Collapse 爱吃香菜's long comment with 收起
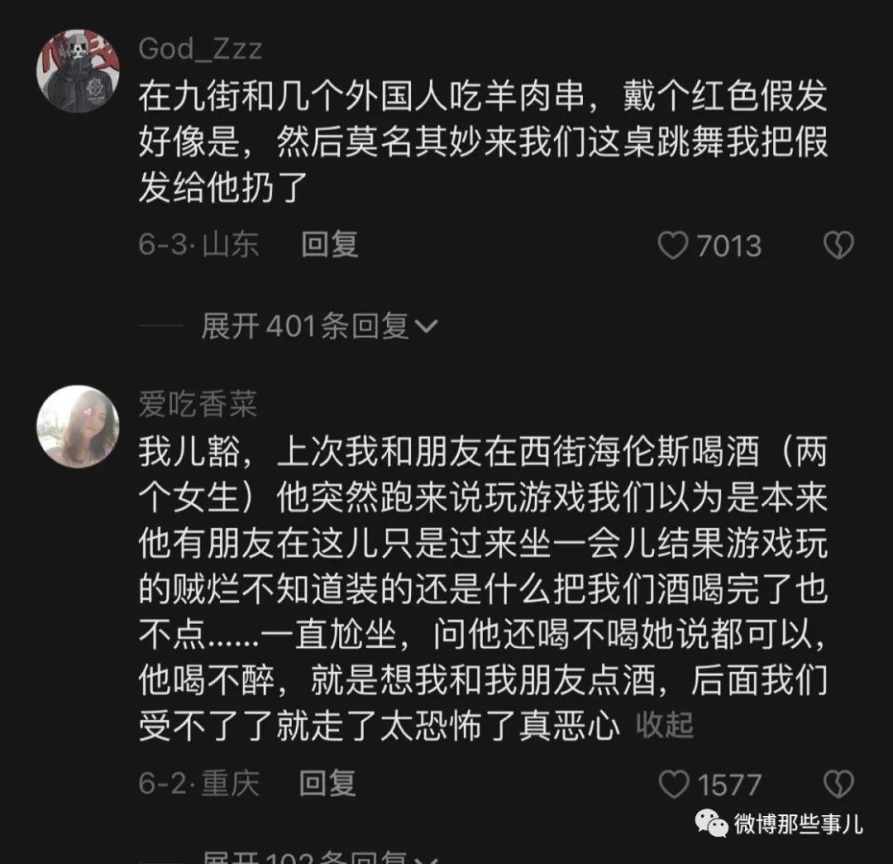Screen dimensions: 893x864 coord(665,725)
